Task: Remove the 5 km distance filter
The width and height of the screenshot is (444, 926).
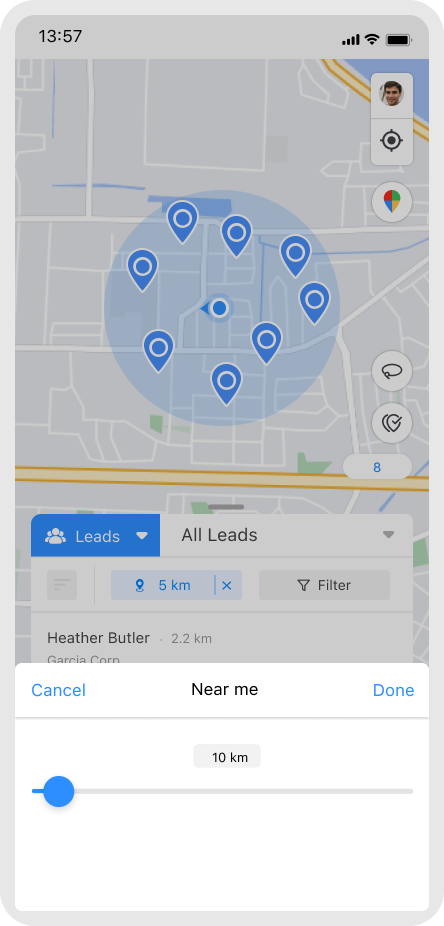Action: coord(227,585)
